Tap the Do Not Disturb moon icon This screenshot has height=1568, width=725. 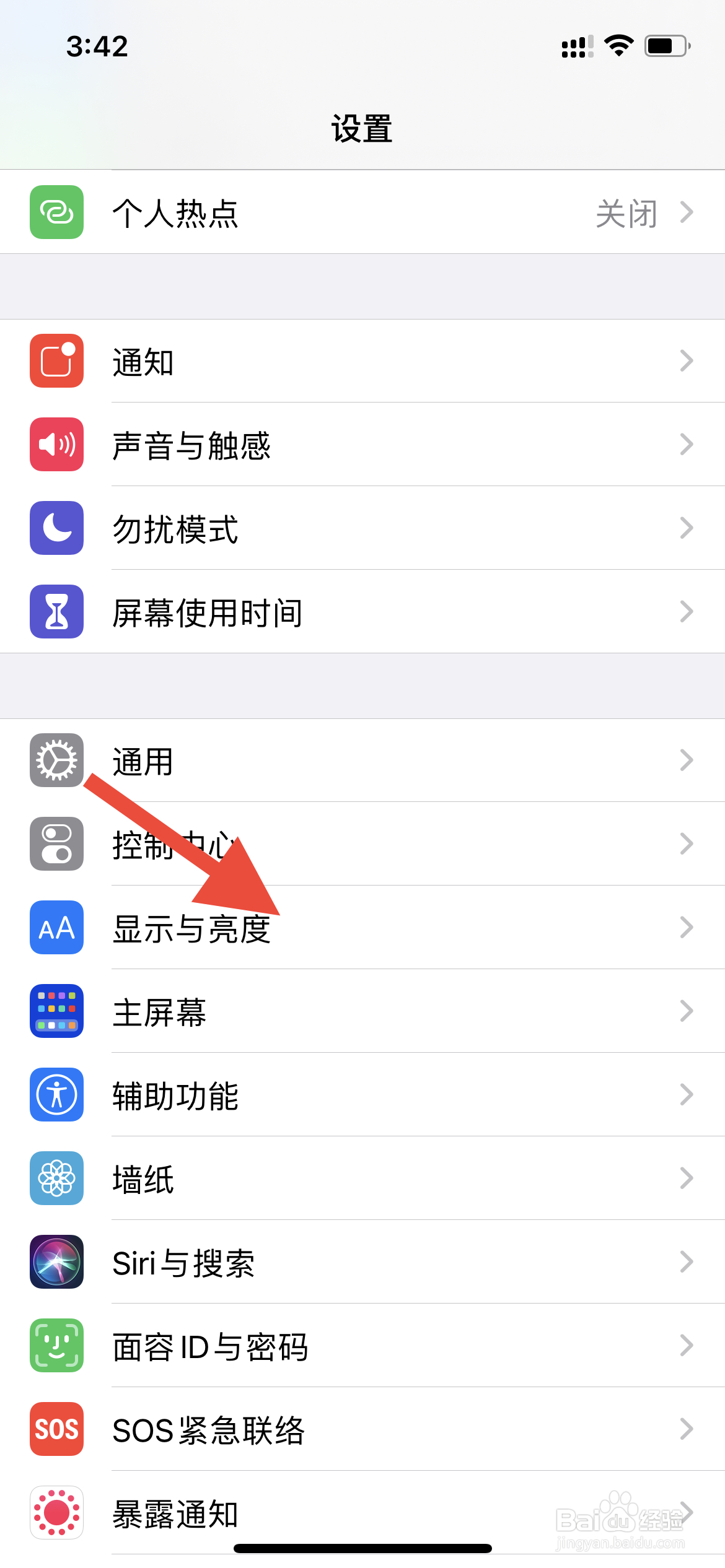click(x=56, y=529)
